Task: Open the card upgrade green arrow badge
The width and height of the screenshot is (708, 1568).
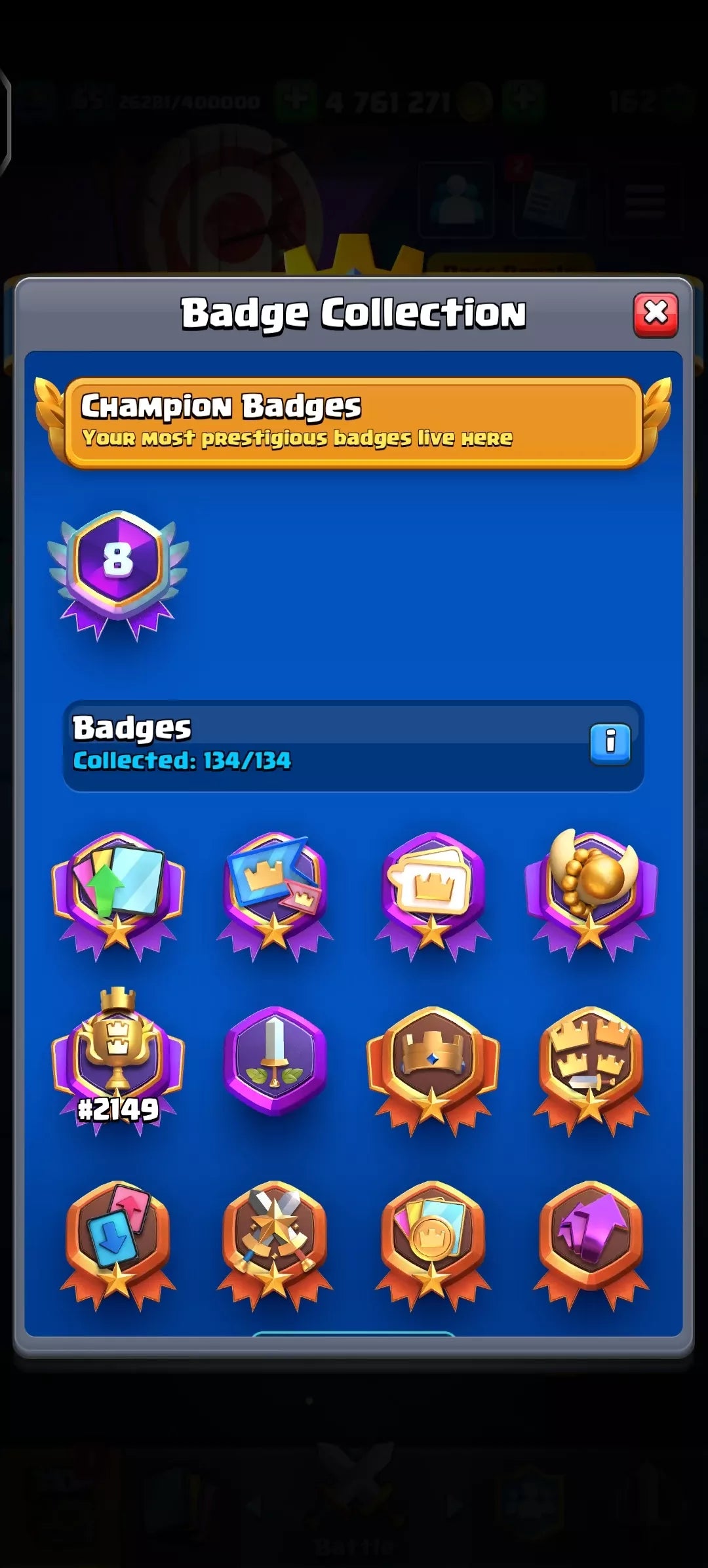Action: (x=118, y=894)
